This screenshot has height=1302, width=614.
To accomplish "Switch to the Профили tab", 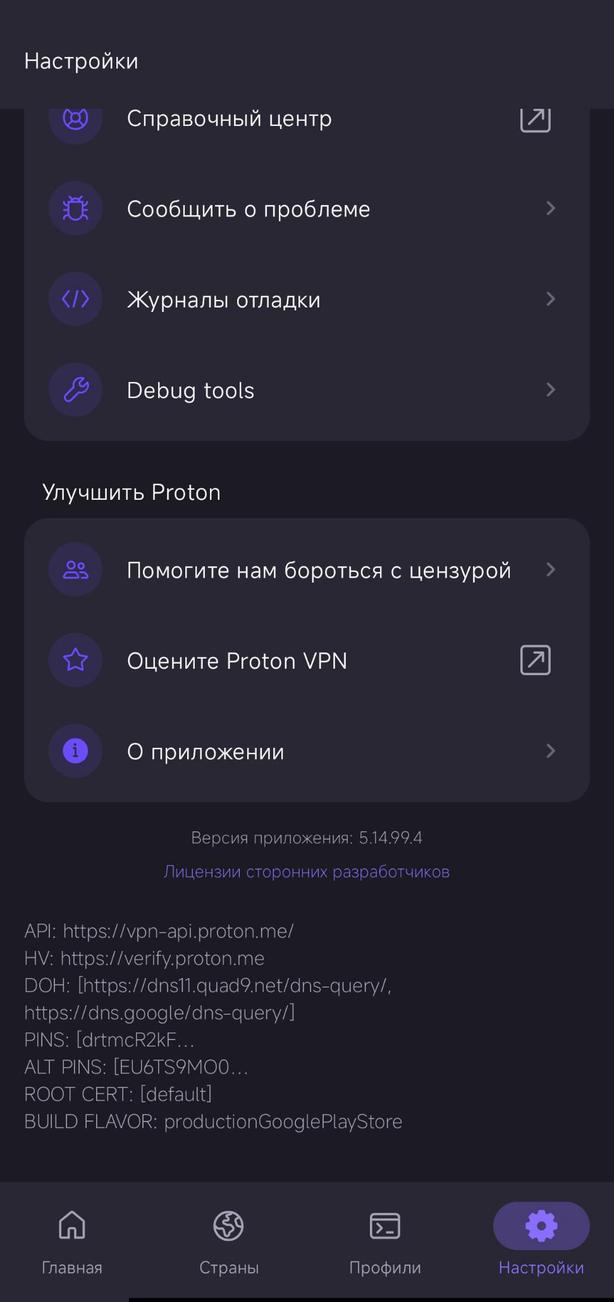I will [x=385, y=1242].
